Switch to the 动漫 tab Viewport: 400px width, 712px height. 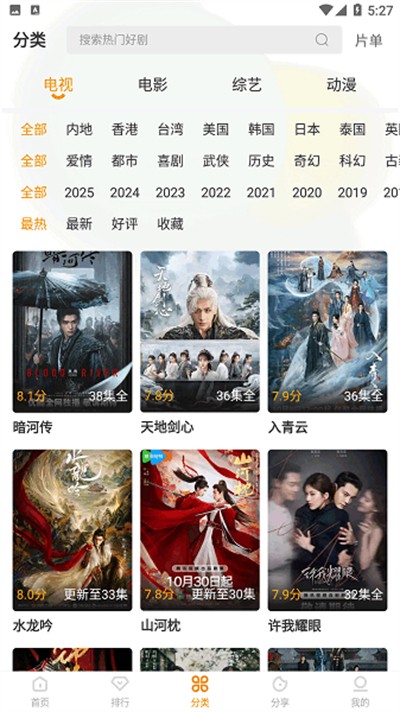click(341, 84)
